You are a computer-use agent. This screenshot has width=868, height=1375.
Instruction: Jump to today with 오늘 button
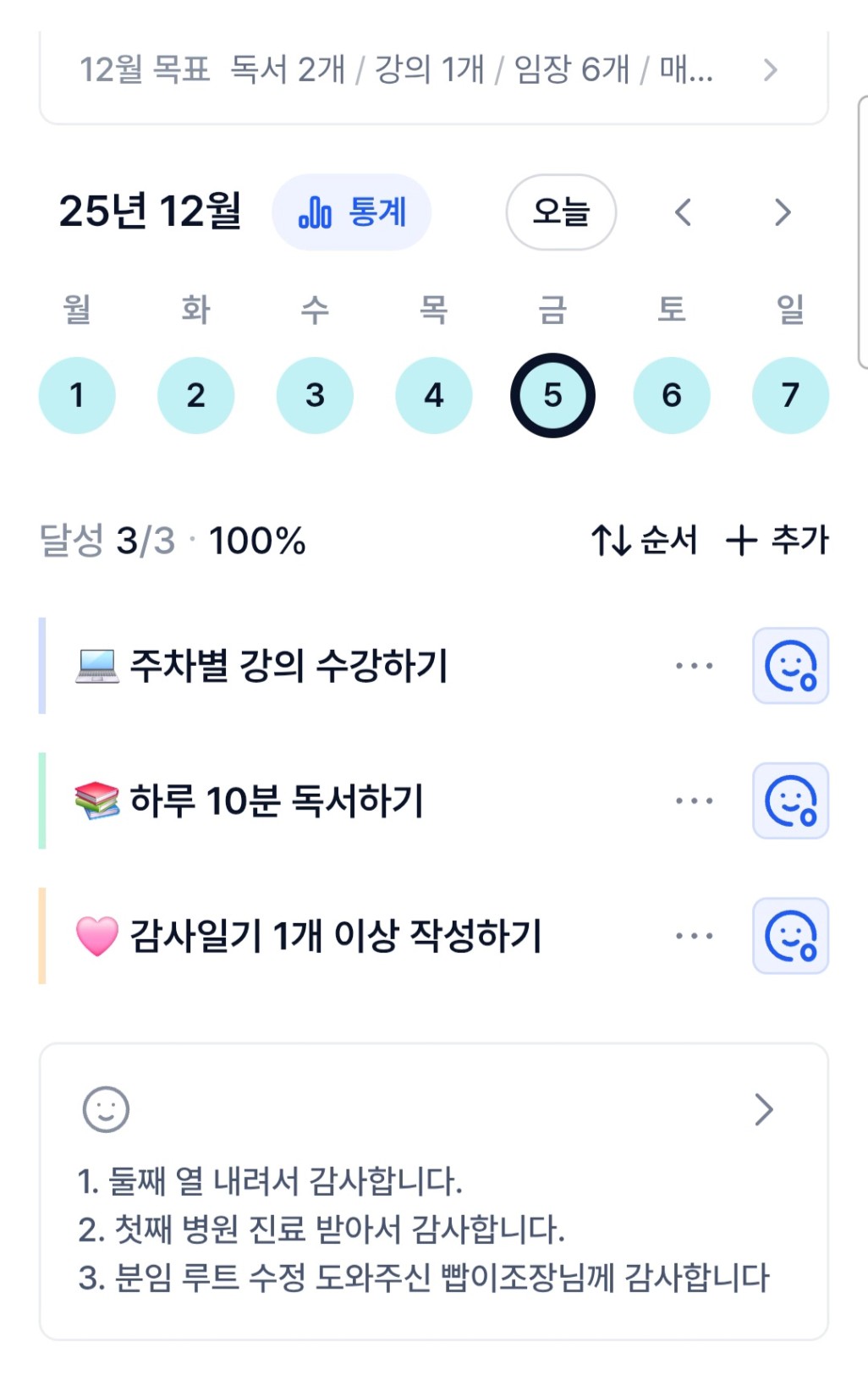561,212
